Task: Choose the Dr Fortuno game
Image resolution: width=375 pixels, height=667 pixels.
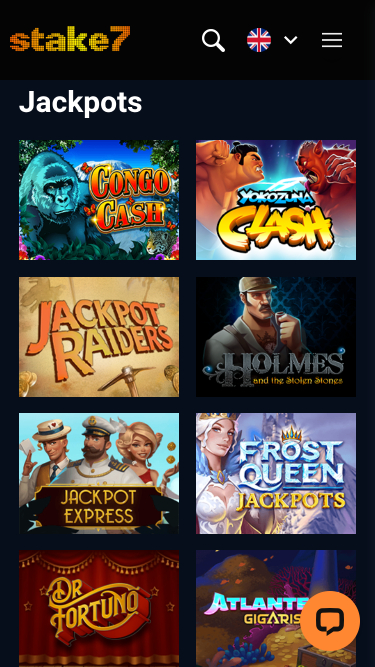Action: coord(99,609)
